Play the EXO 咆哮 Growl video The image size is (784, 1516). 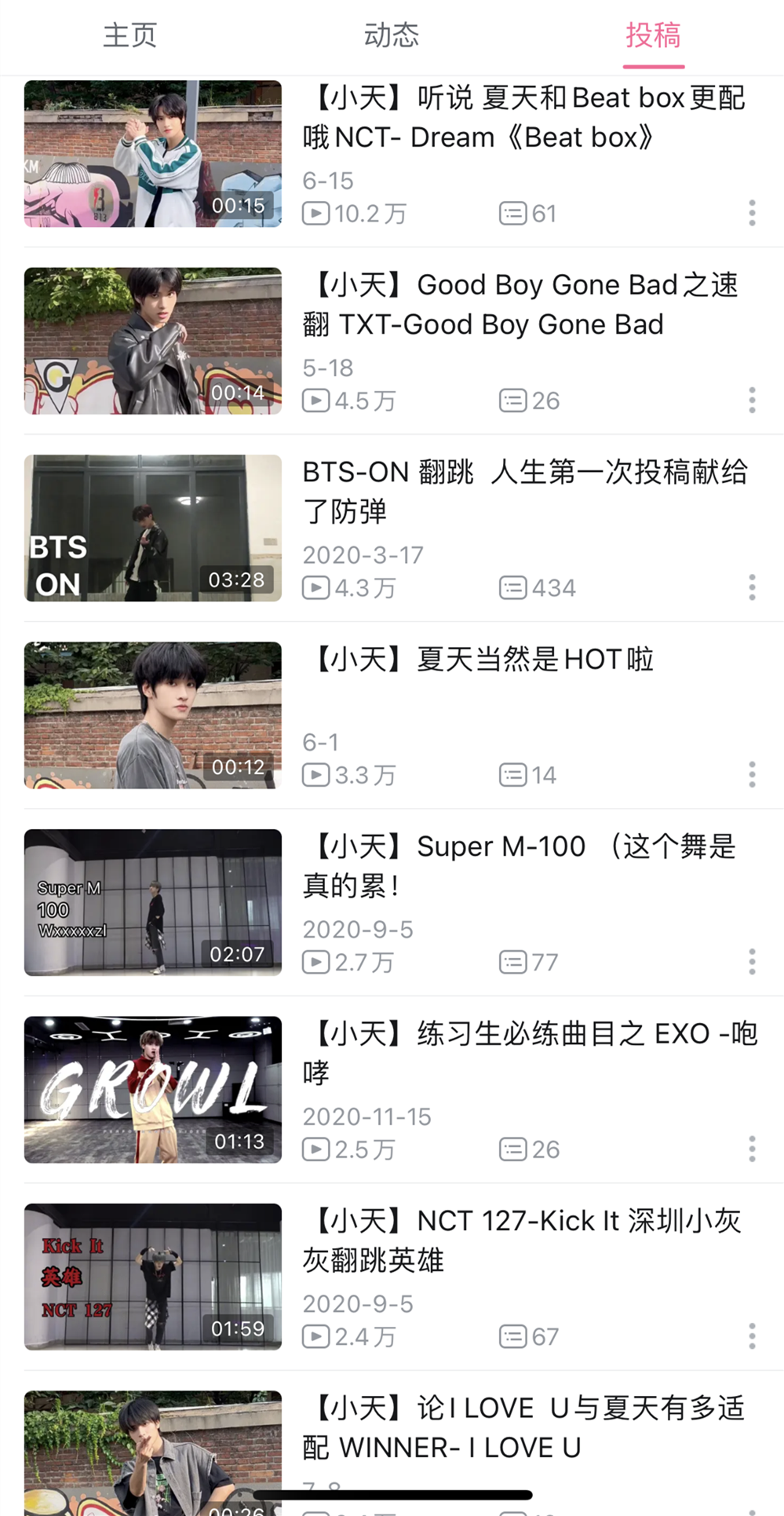click(x=153, y=1090)
